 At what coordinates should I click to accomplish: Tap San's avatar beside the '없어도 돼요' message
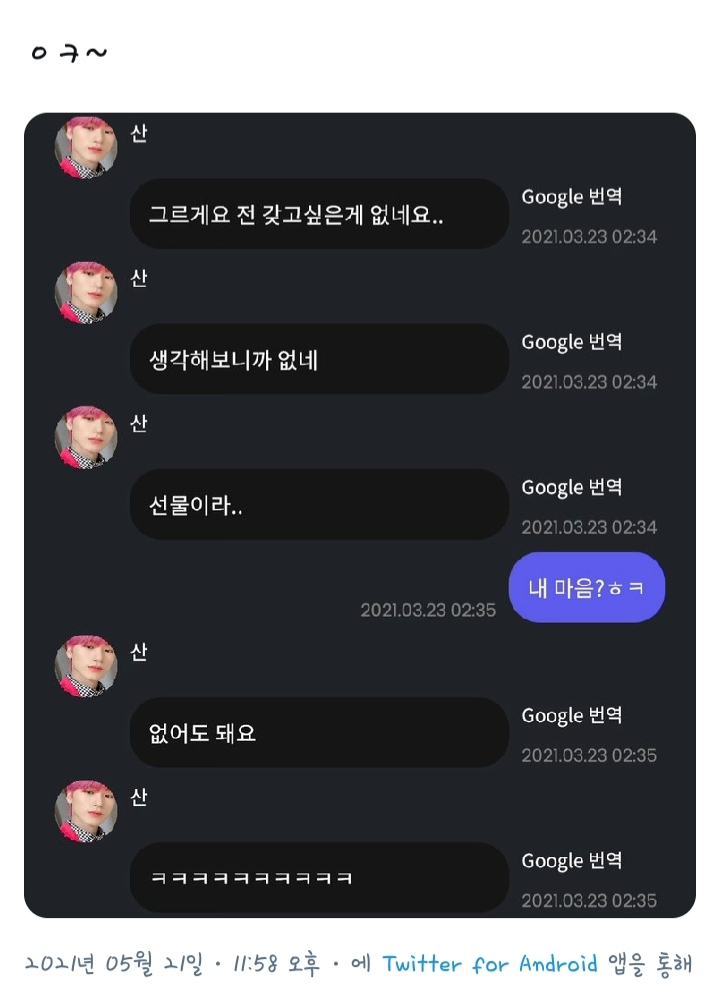click(85, 668)
